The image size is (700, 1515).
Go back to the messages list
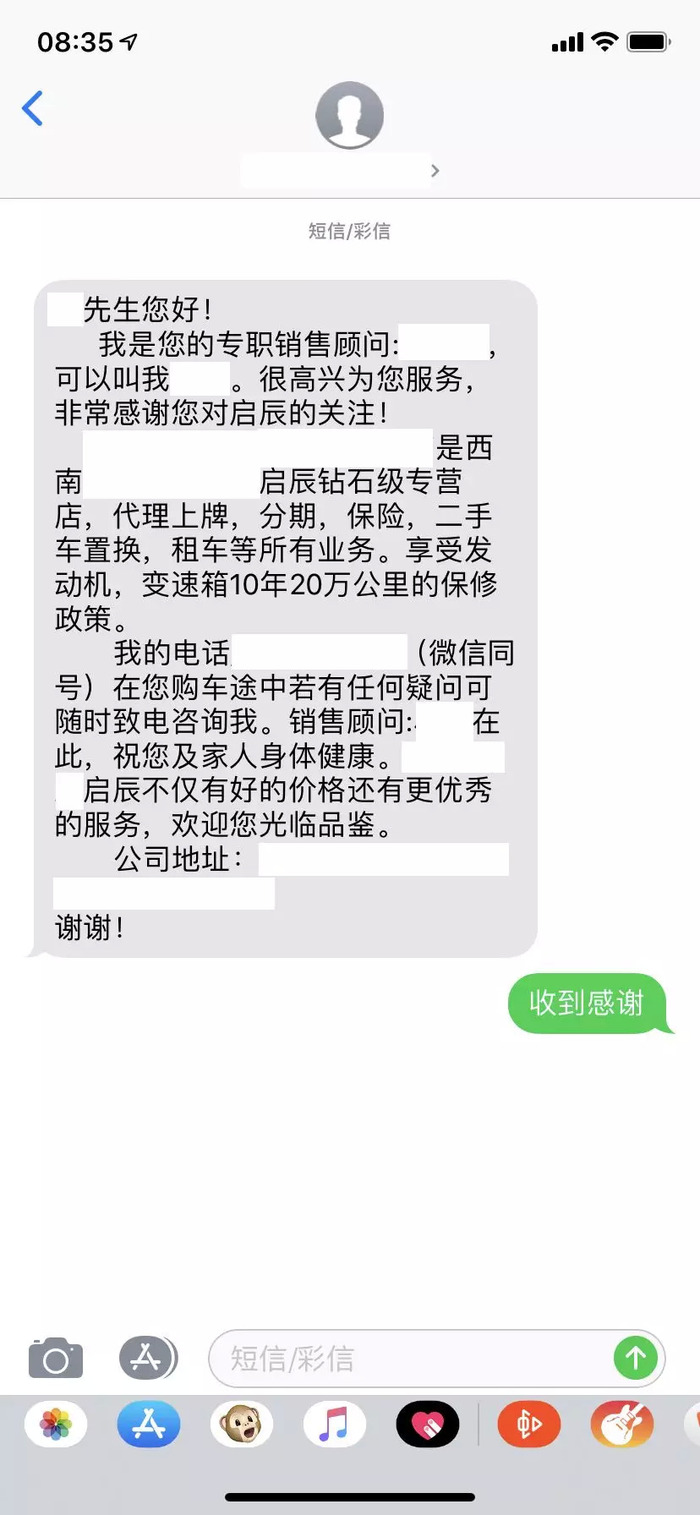click(x=33, y=108)
